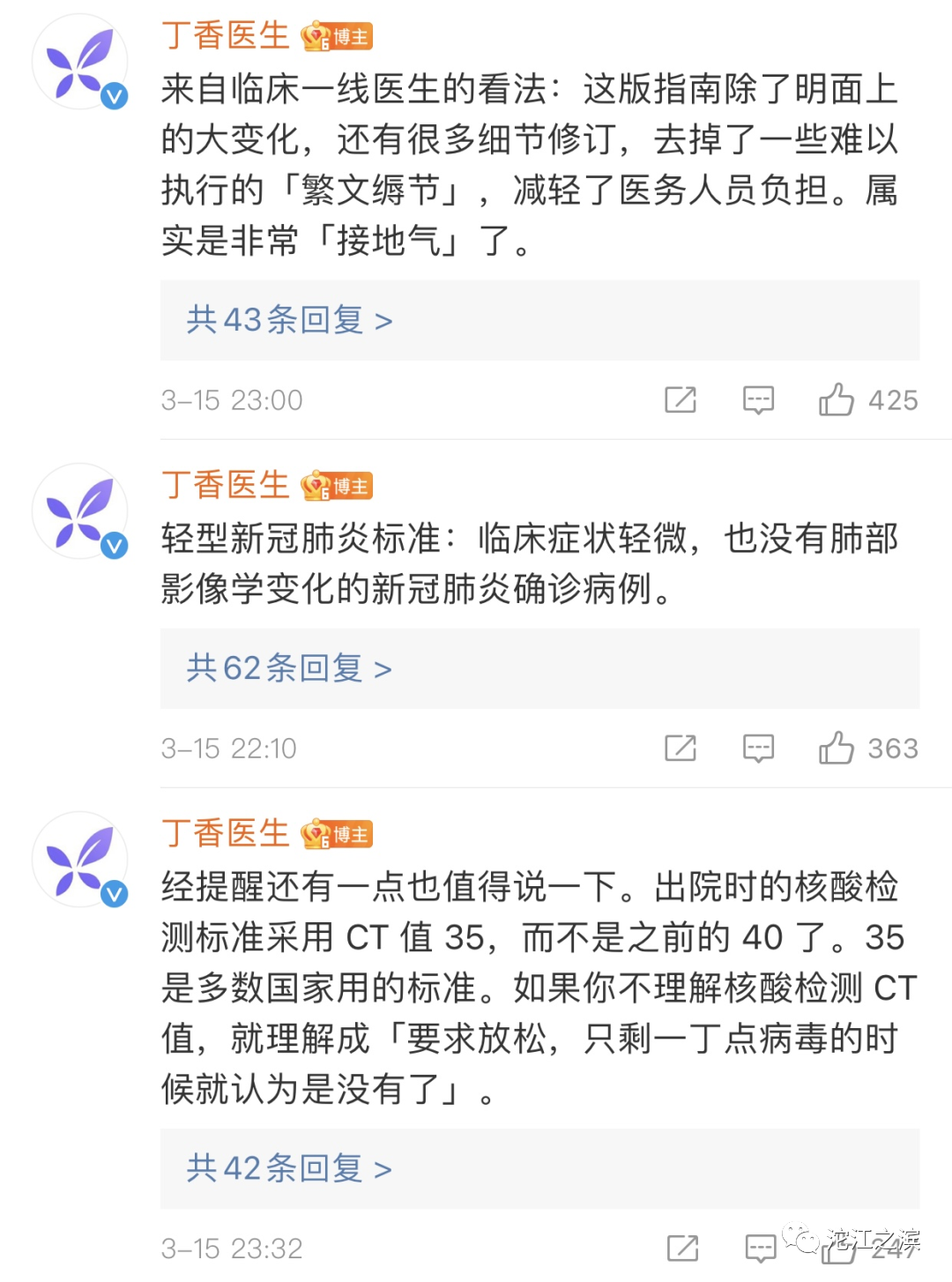The image size is (952, 1282).
Task: Expand the 42 replies thread
Action: 289,1168
